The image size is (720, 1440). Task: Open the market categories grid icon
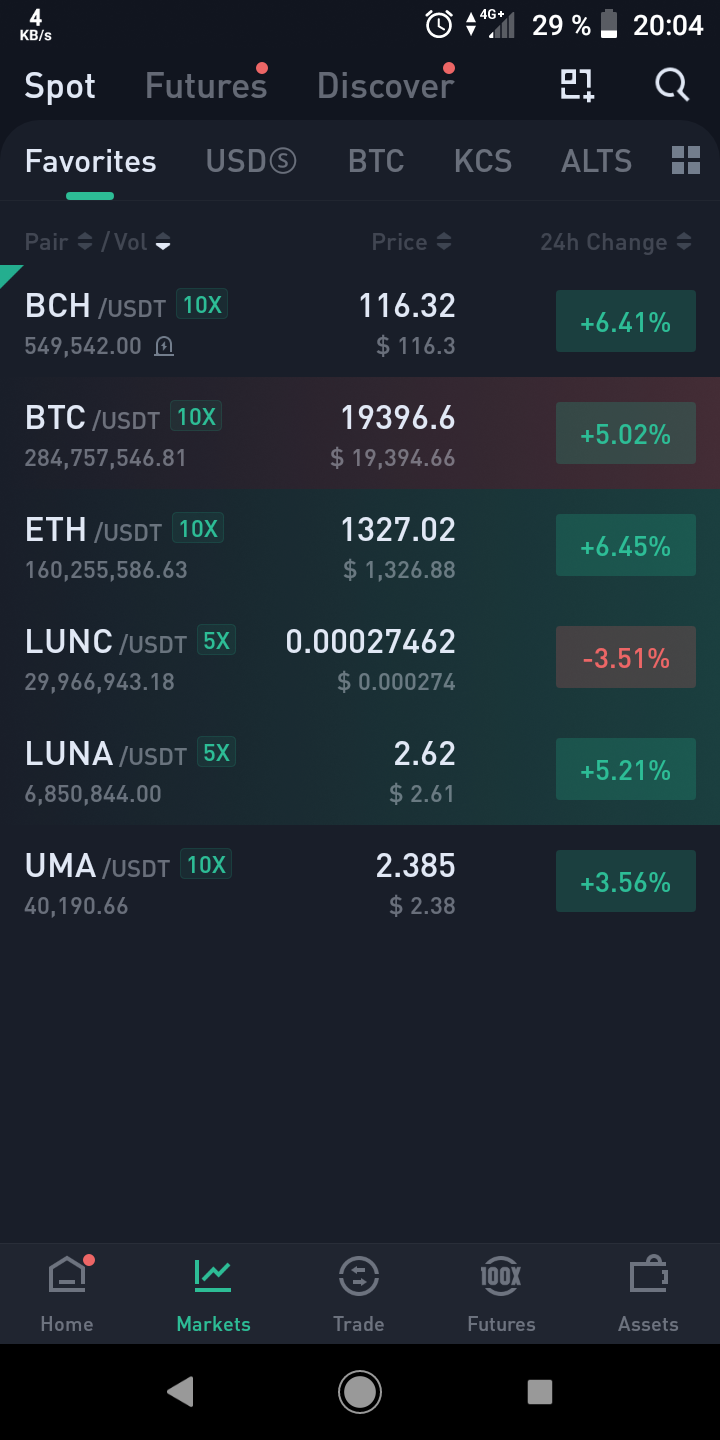686,160
